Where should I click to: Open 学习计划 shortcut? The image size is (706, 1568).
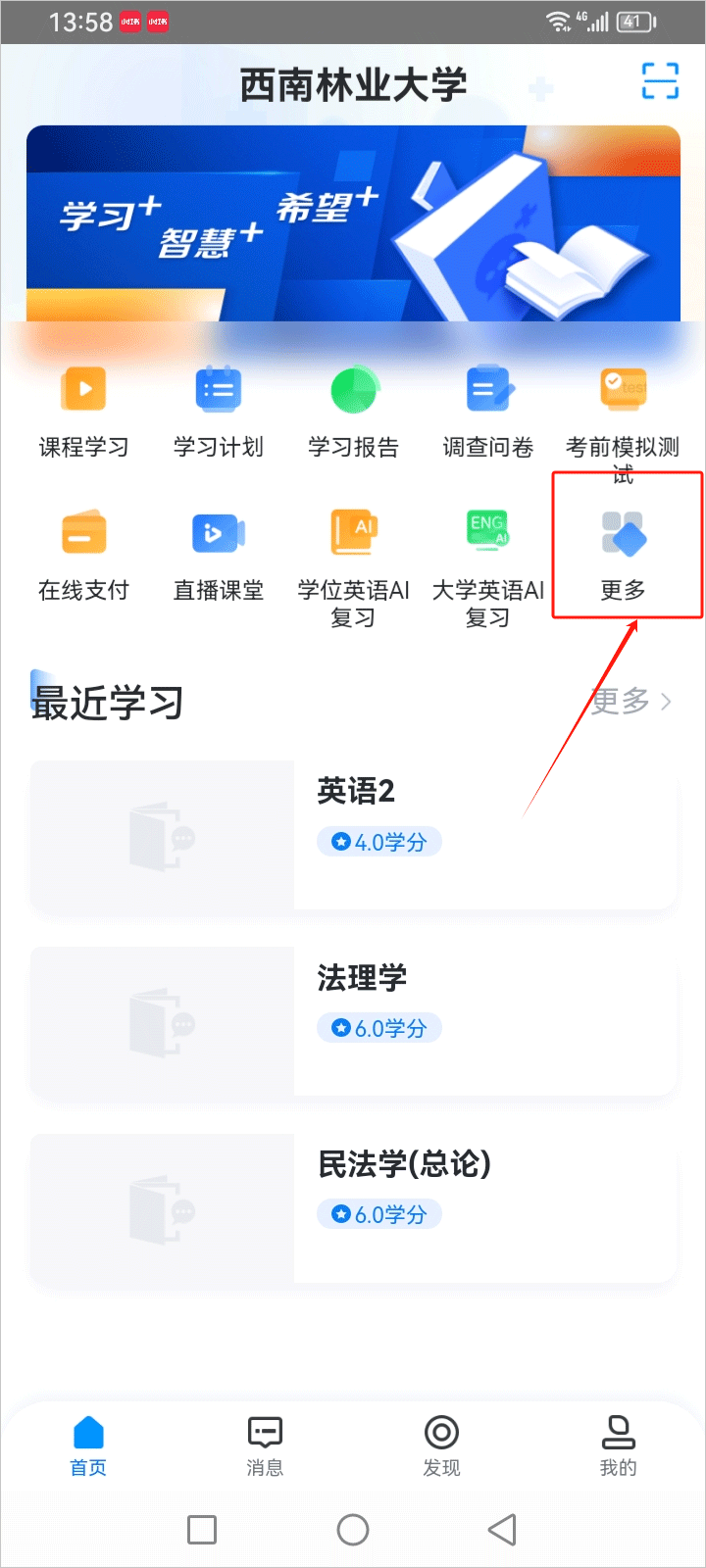[x=219, y=412]
